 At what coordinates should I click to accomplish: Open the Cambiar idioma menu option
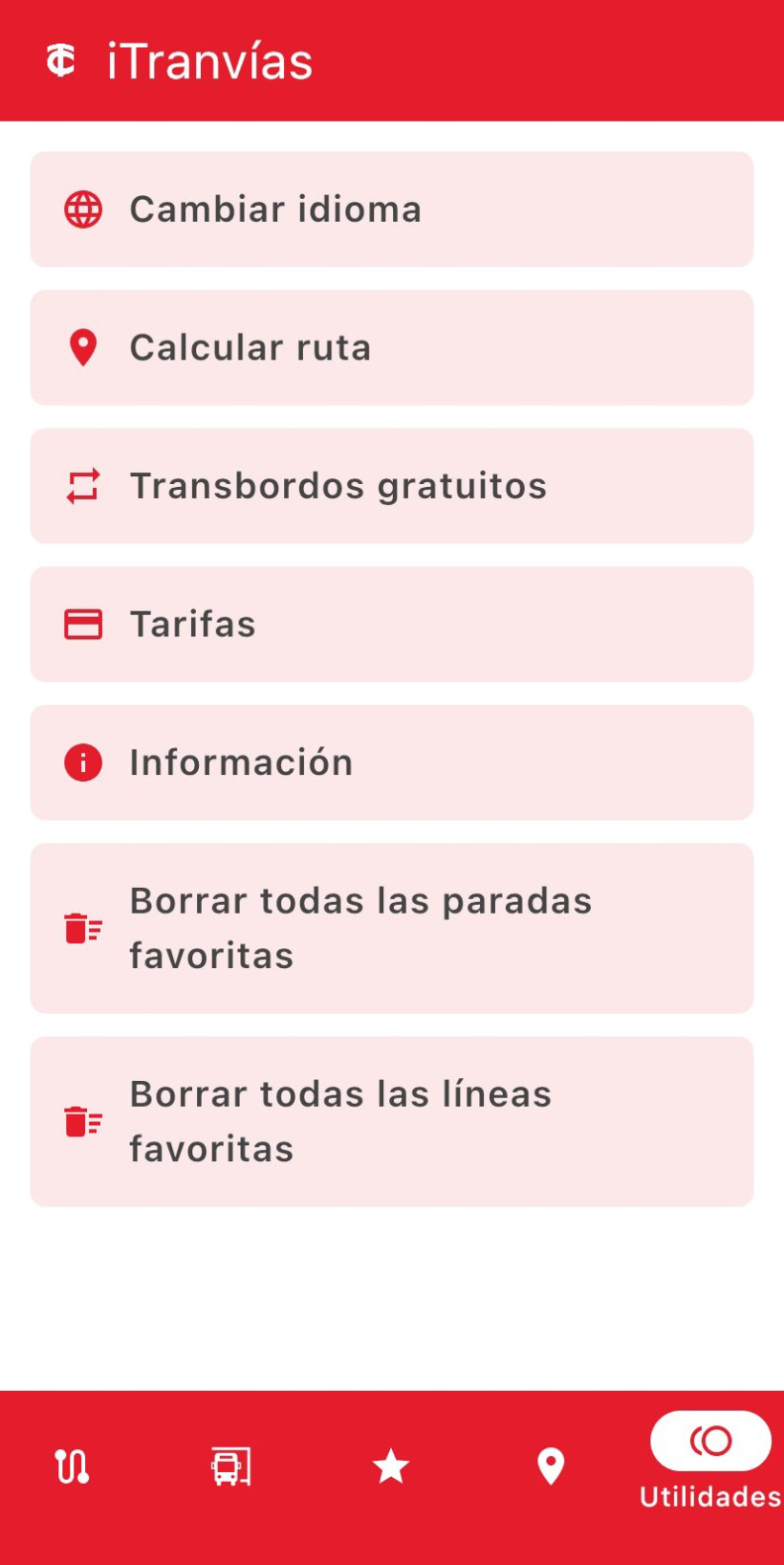pos(392,209)
